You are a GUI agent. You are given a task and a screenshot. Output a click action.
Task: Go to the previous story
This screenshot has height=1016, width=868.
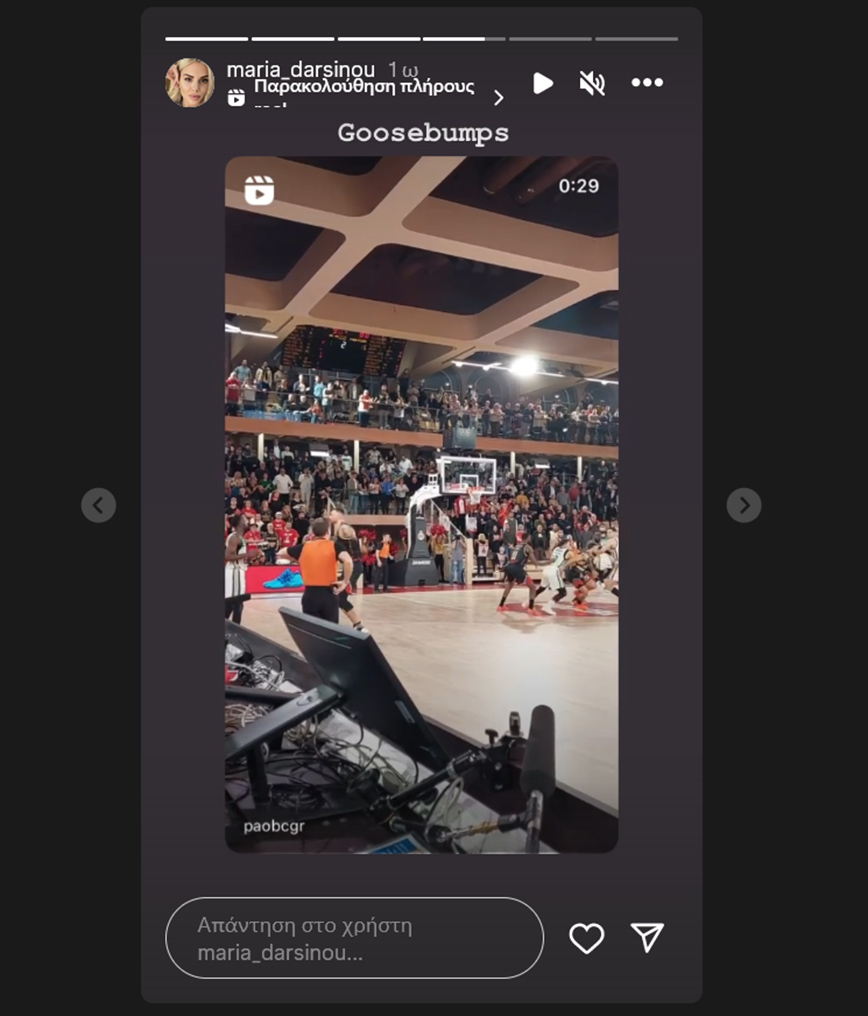[98, 505]
